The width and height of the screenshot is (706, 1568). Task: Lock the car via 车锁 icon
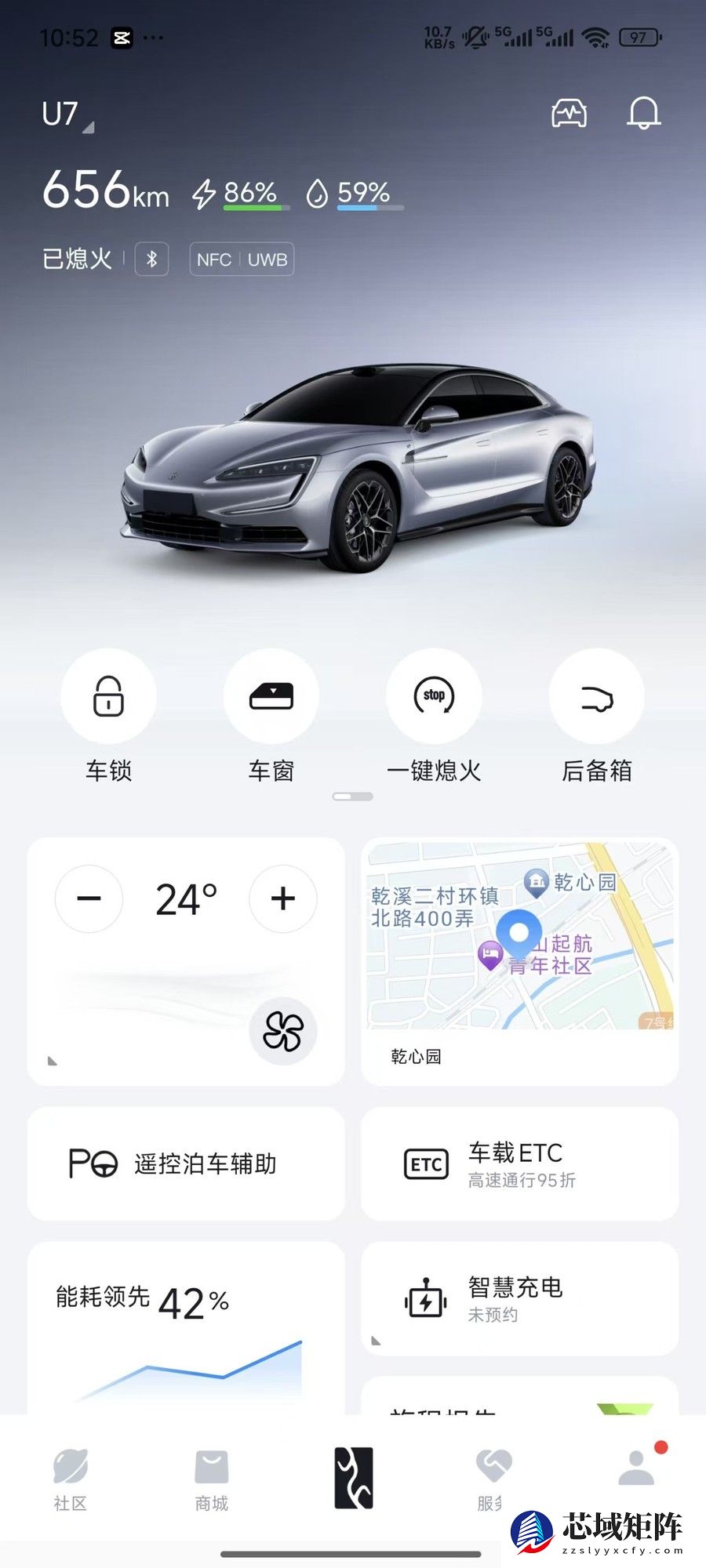coord(108,696)
